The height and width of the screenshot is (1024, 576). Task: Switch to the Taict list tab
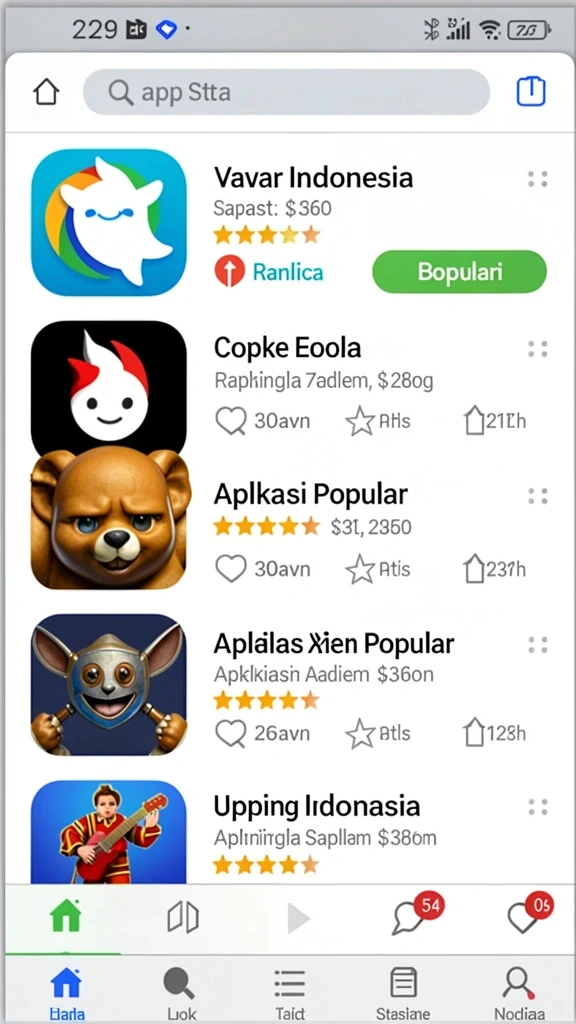[x=289, y=994]
